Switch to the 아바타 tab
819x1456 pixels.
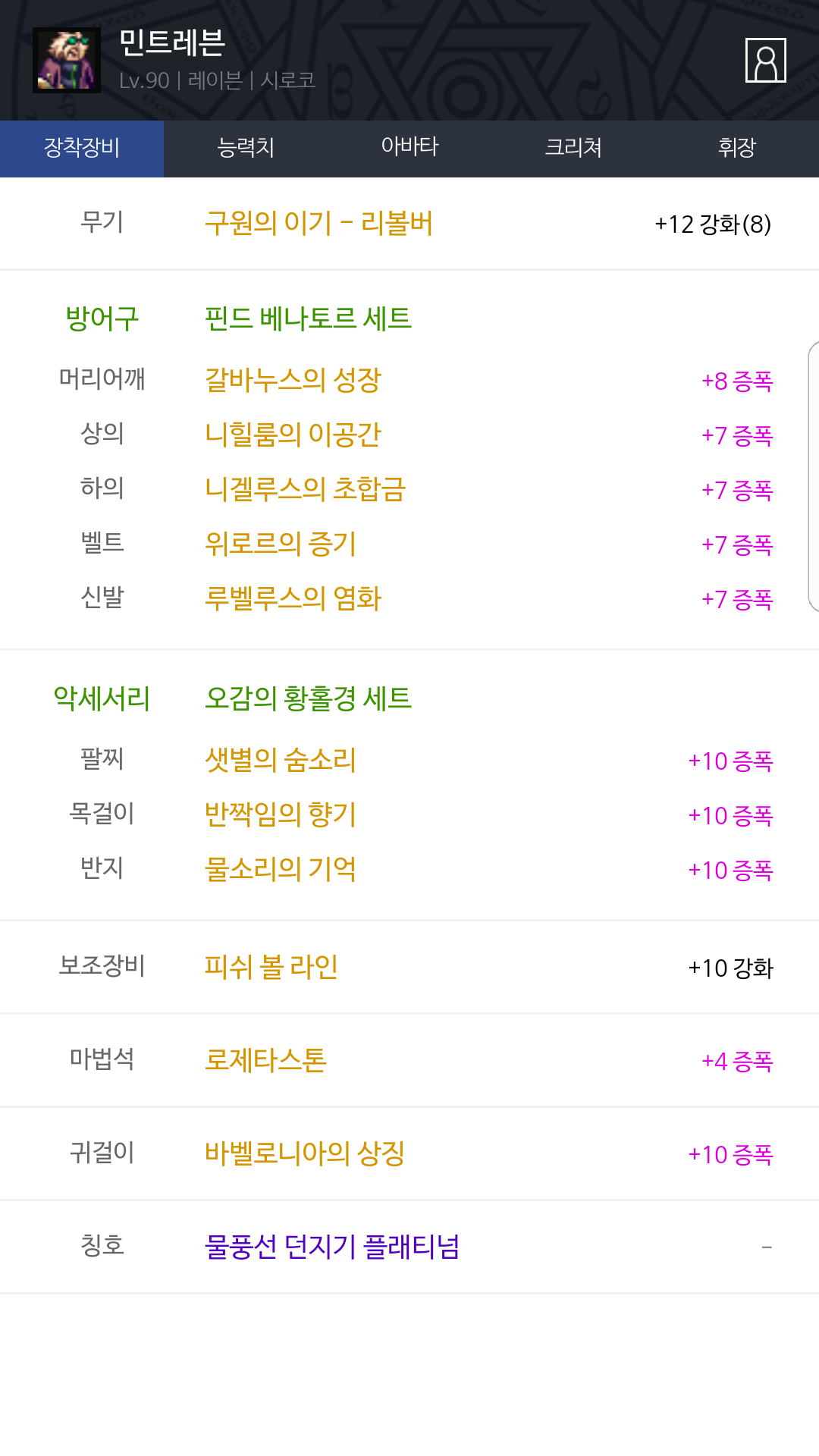(x=409, y=148)
